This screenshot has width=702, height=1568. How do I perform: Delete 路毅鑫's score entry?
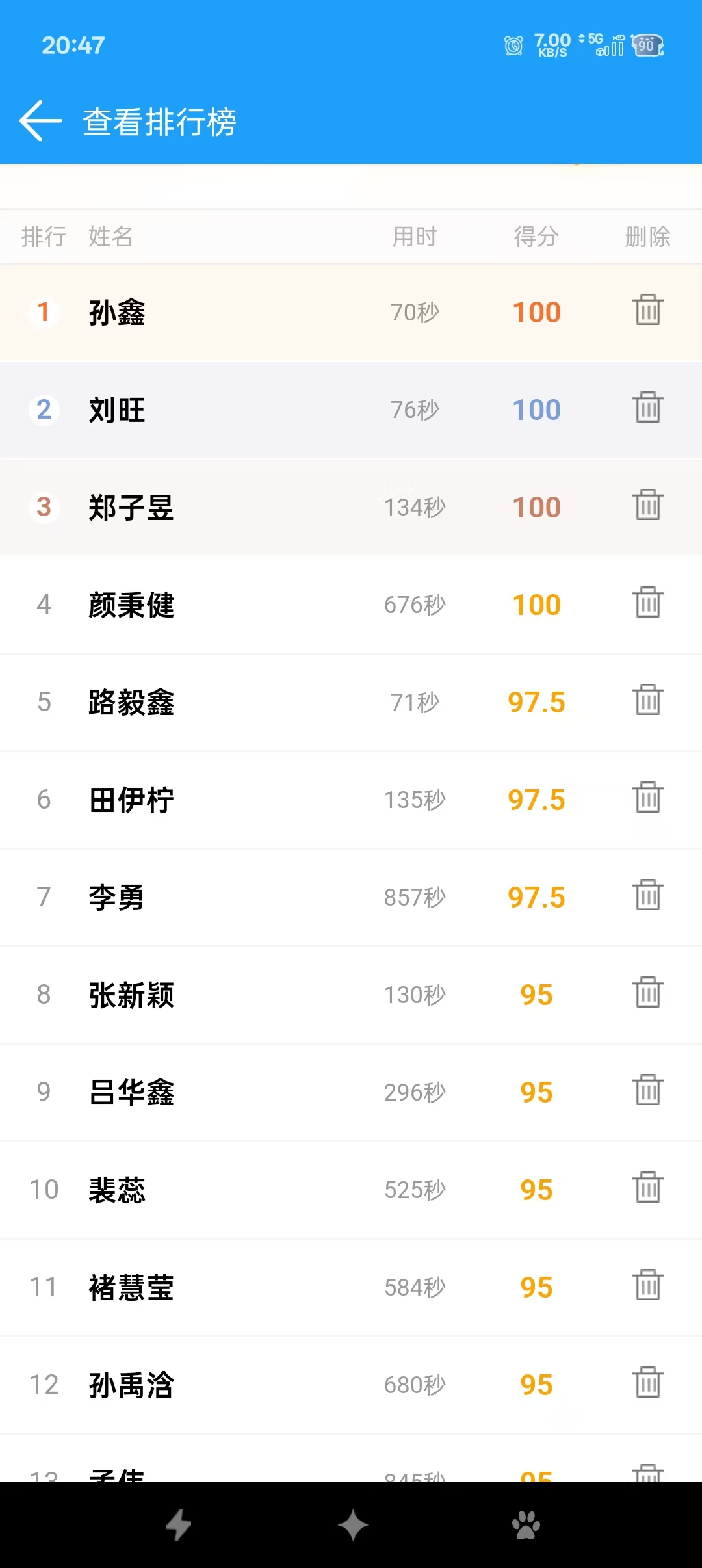tap(647, 700)
